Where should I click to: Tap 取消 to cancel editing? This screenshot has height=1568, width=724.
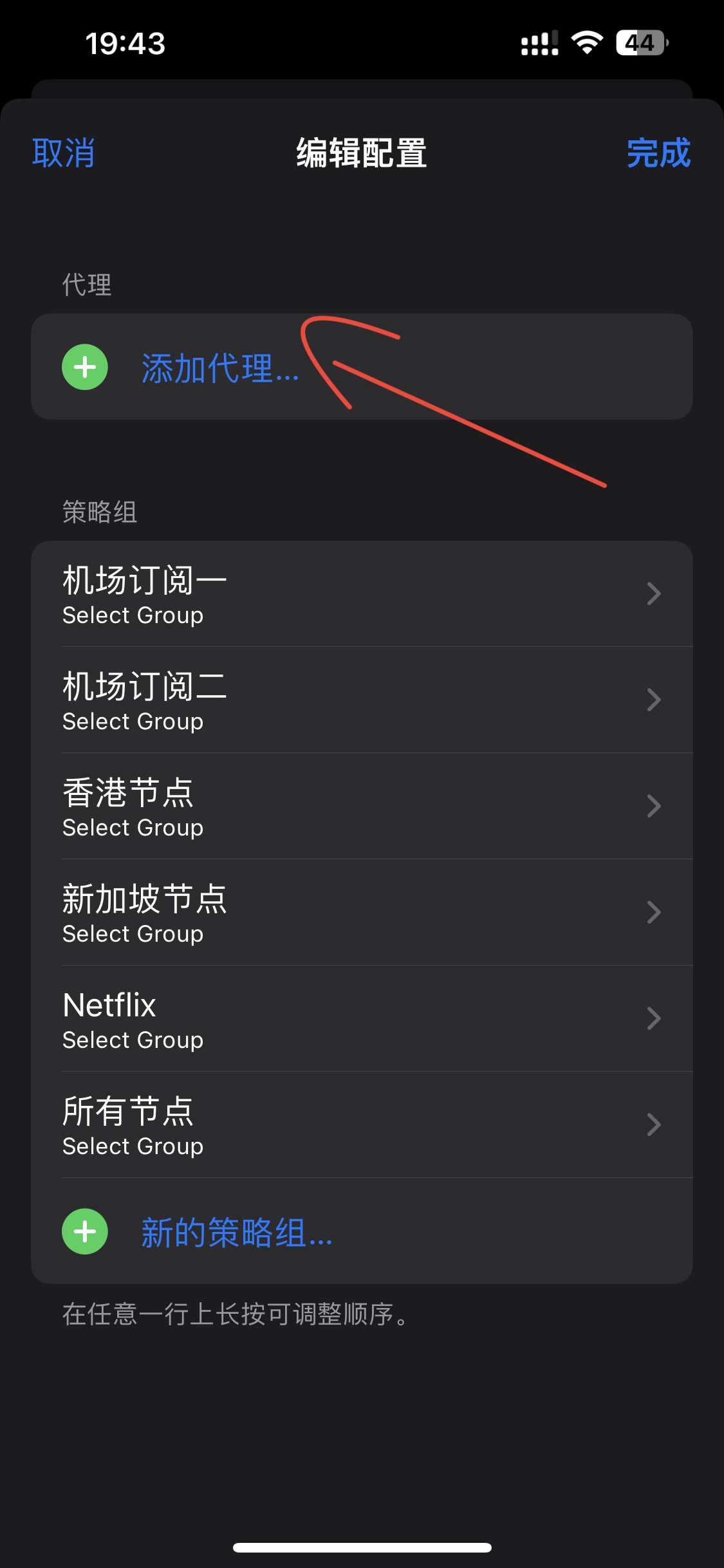click(x=62, y=153)
